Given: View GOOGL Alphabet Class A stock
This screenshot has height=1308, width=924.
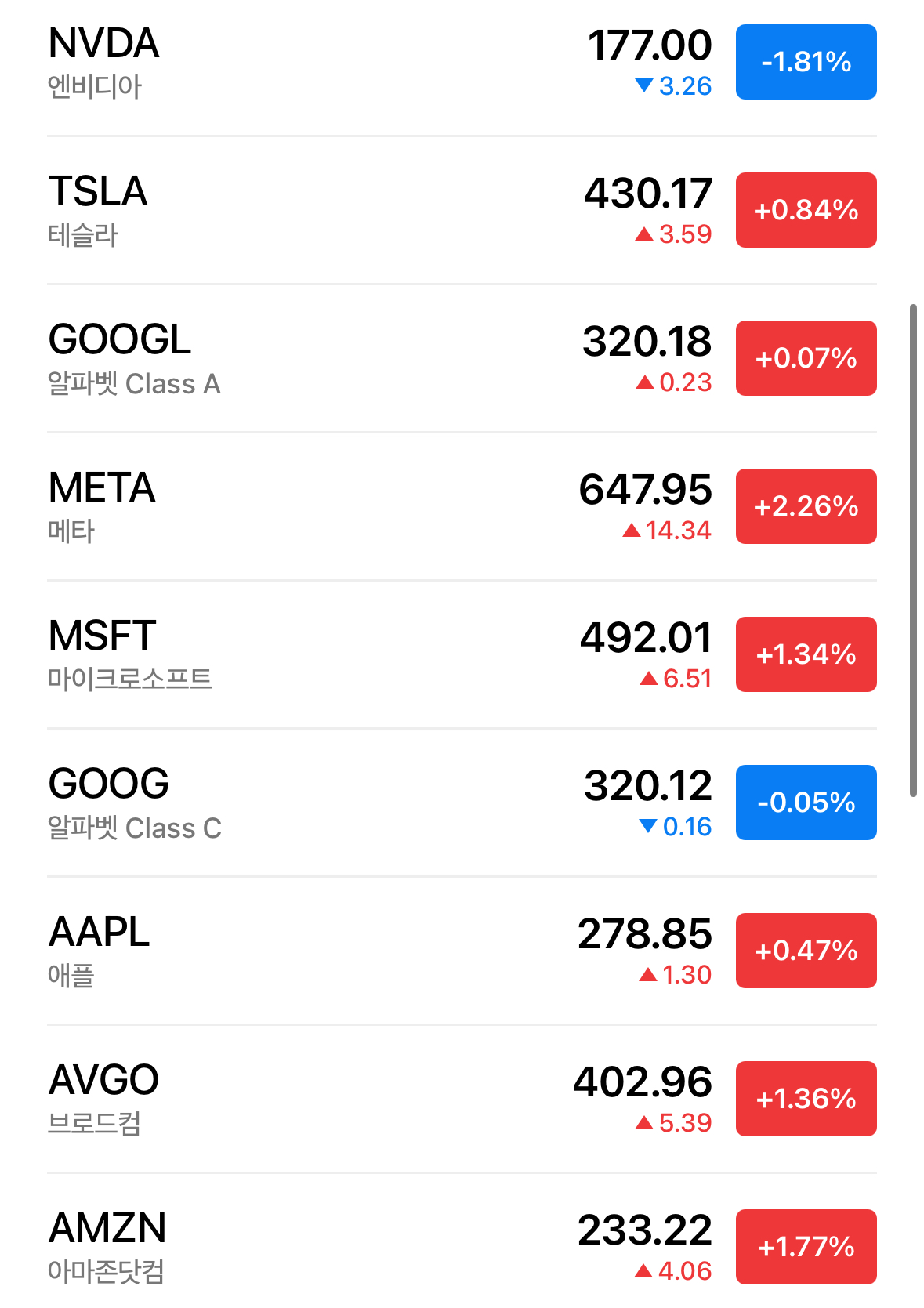Looking at the screenshot, I should (x=313, y=359).
